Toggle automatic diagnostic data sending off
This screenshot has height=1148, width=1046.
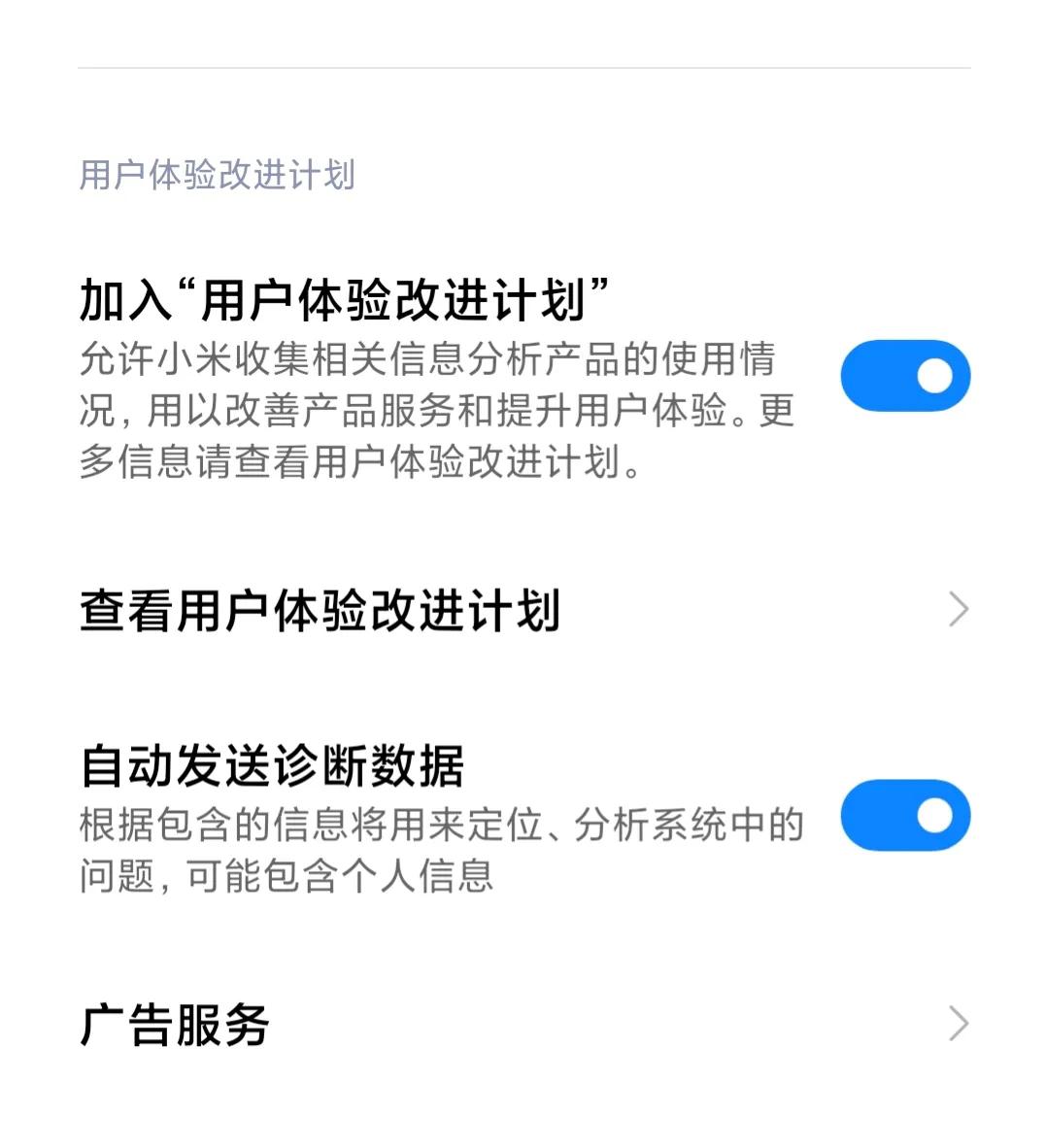[x=904, y=816]
